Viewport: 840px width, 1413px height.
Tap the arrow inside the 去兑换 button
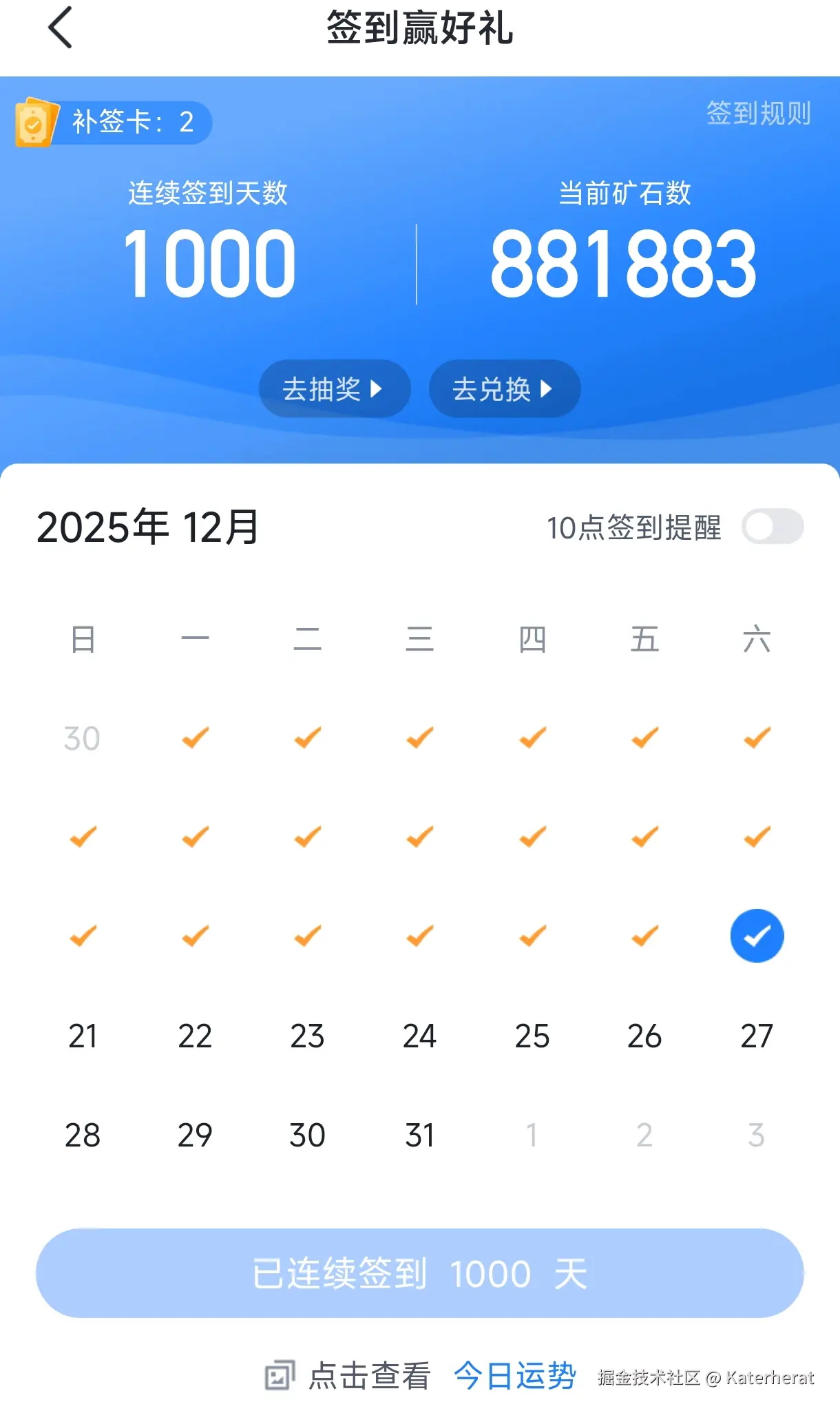click(547, 389)
